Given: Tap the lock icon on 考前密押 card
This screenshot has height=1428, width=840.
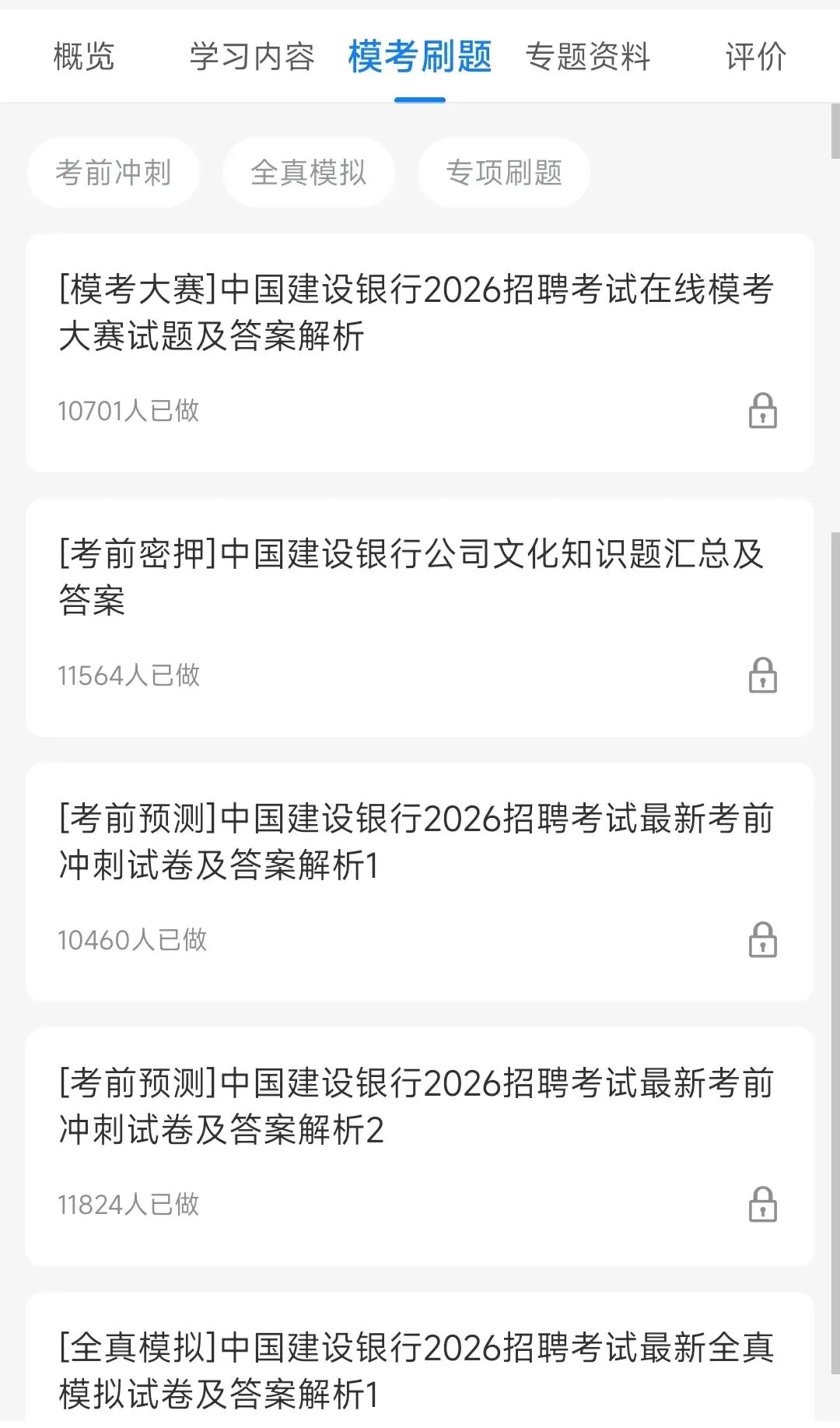Looking at the screenshot, I should click(x=762, y=675).
